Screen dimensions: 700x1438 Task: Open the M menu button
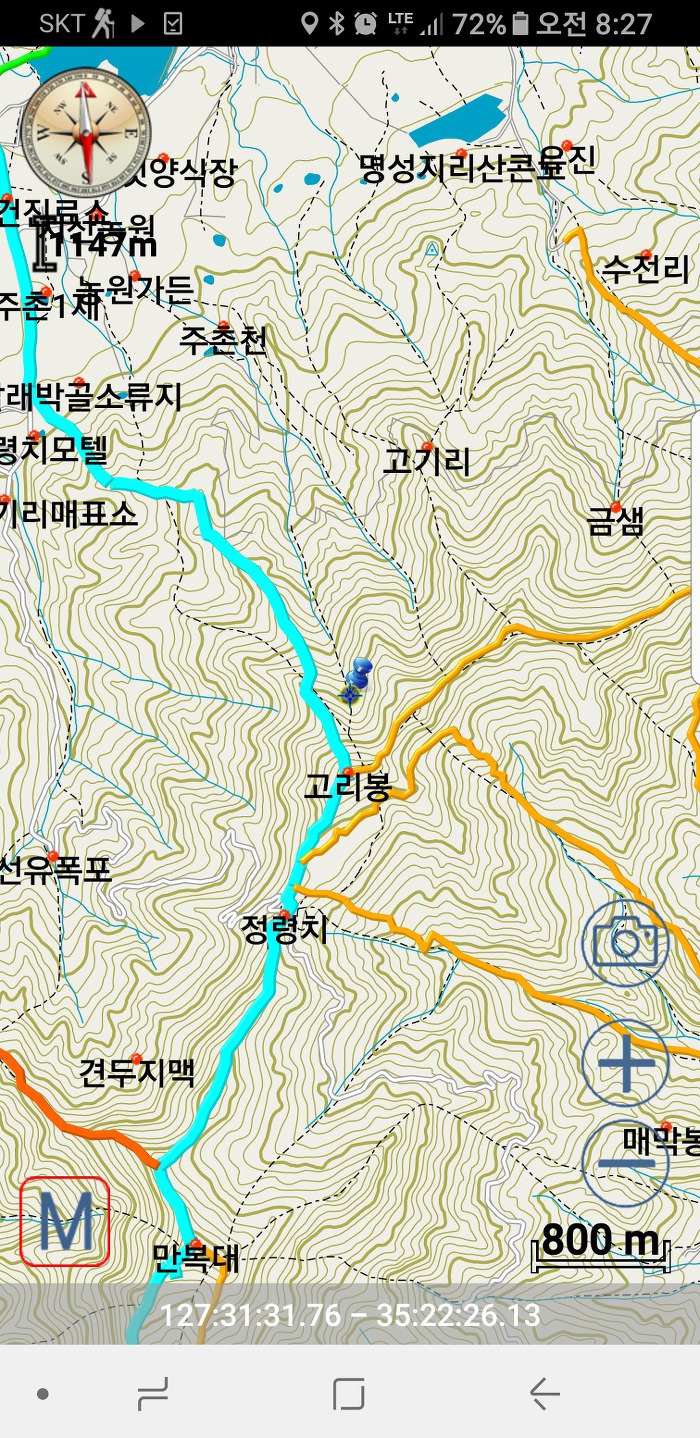point(65,1221)
